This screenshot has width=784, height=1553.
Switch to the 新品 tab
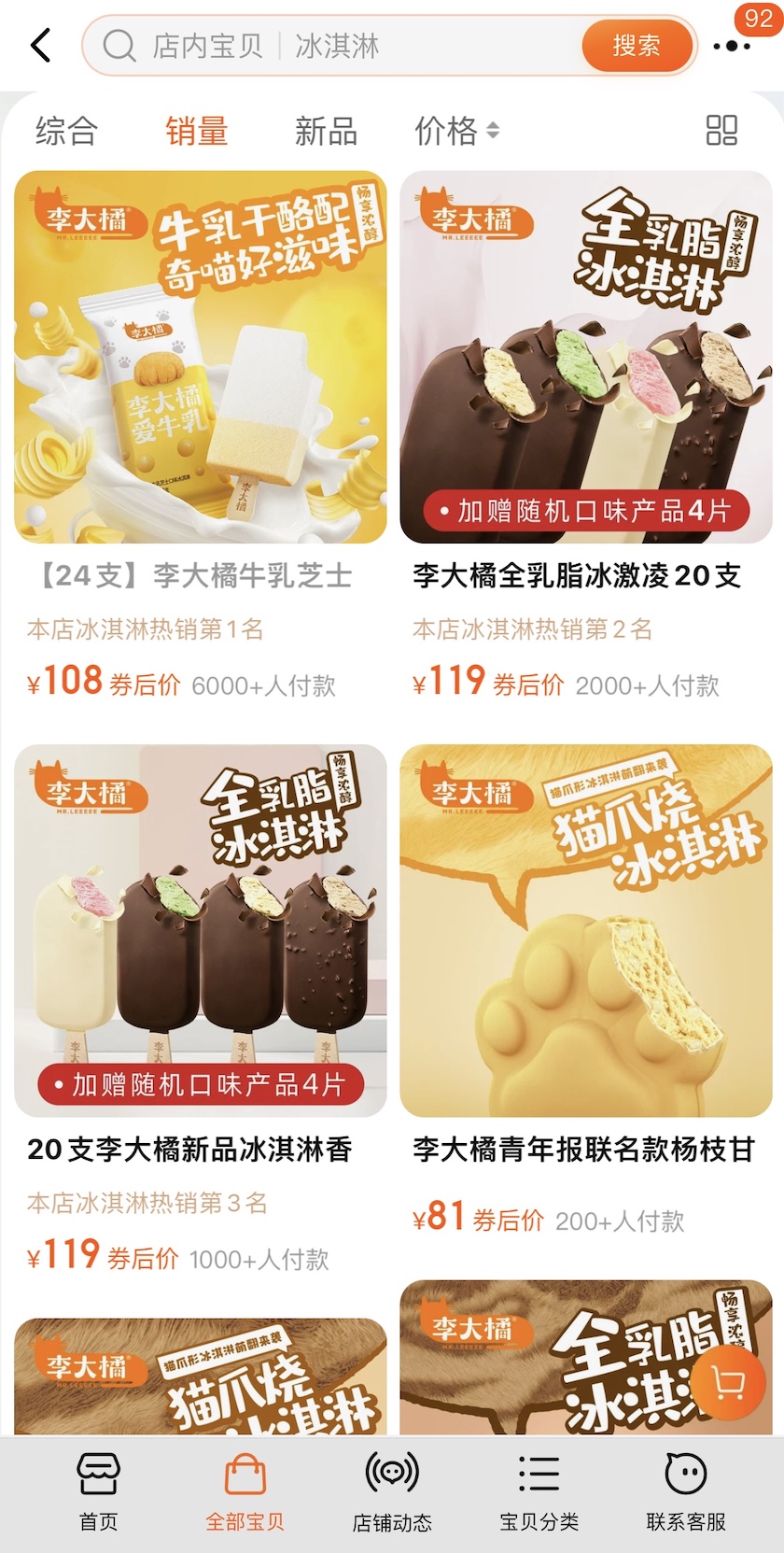(326, 131)
